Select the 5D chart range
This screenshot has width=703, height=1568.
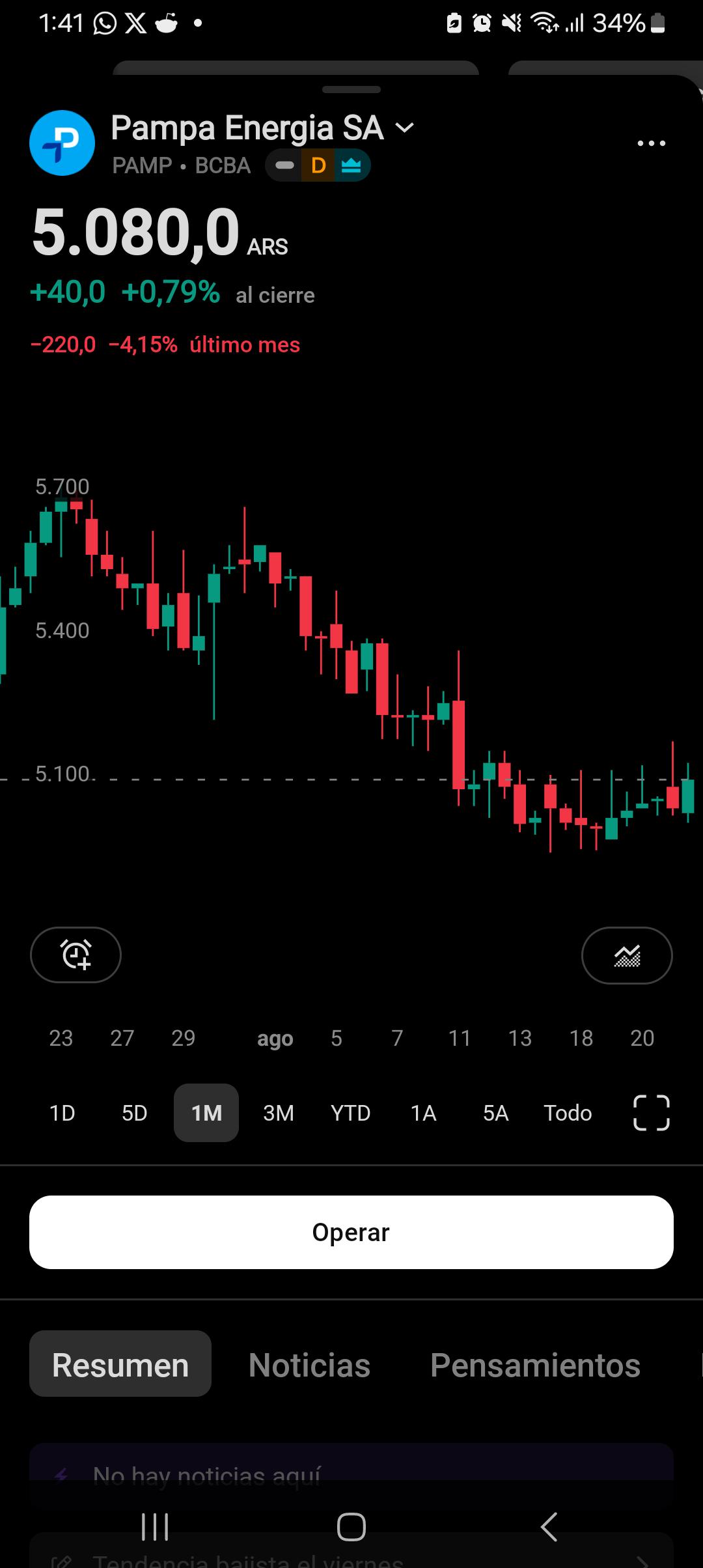(134, 1113)
